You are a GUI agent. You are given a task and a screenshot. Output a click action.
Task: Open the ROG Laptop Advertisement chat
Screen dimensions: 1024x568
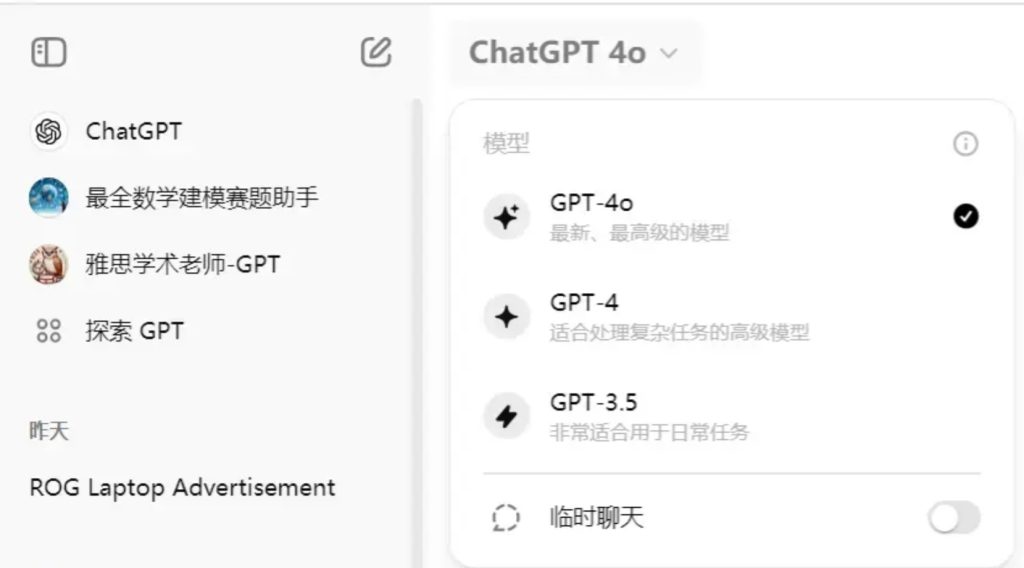click(x=182, y=488)
